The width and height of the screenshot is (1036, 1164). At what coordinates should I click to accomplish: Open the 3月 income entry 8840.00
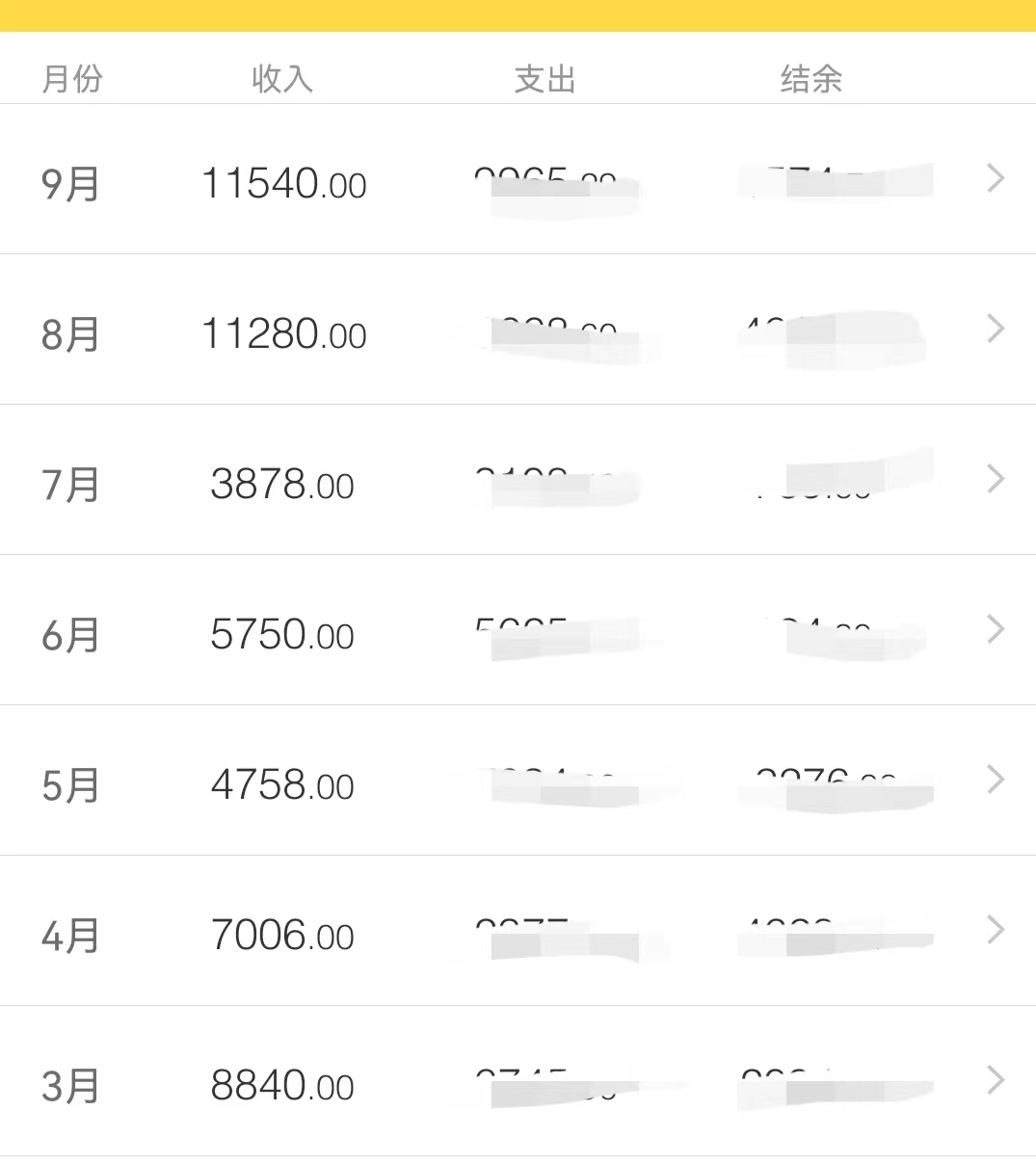click(x=283, y=1085)
